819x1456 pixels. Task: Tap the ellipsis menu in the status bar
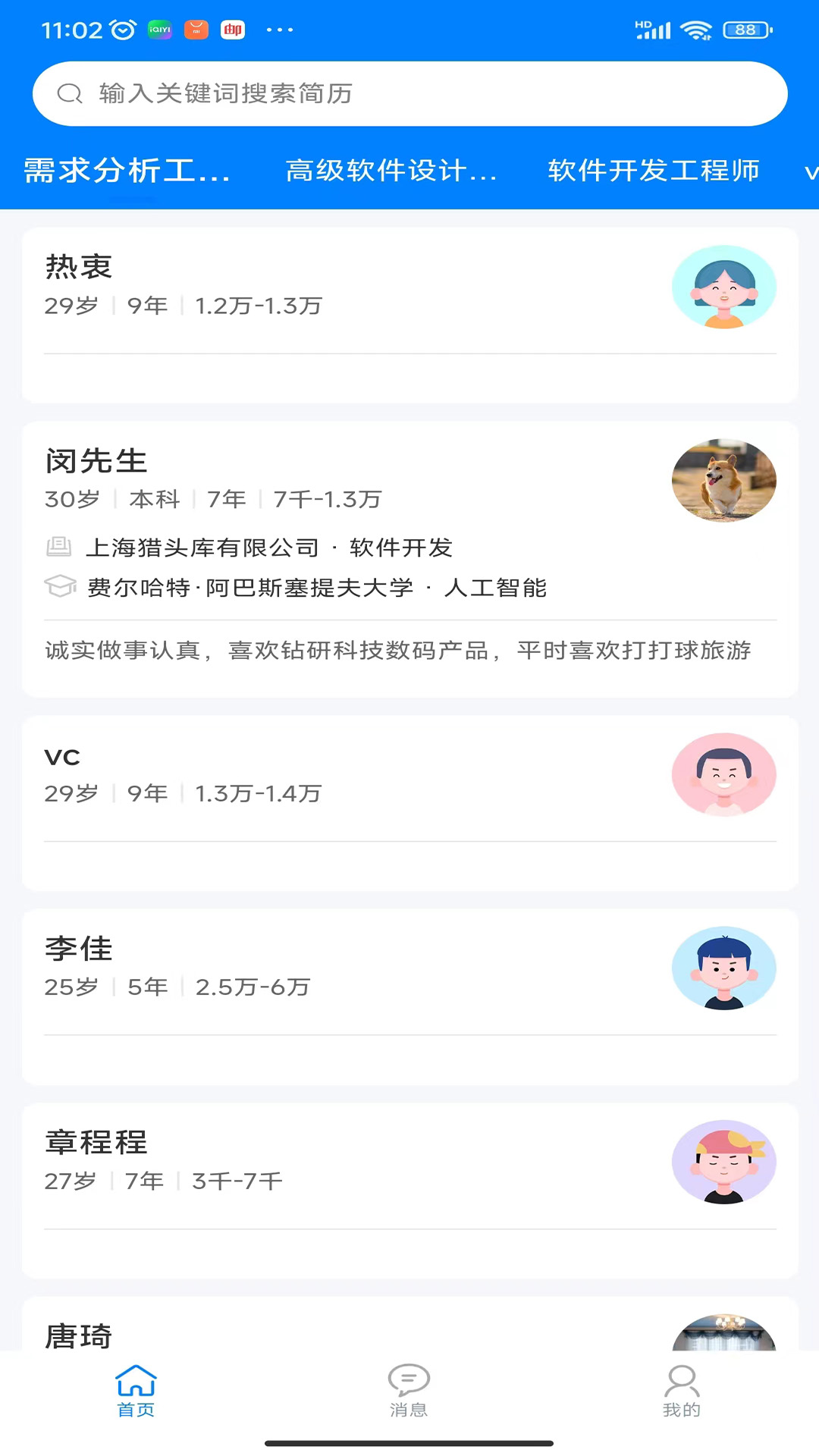click(x=278, y=29)
